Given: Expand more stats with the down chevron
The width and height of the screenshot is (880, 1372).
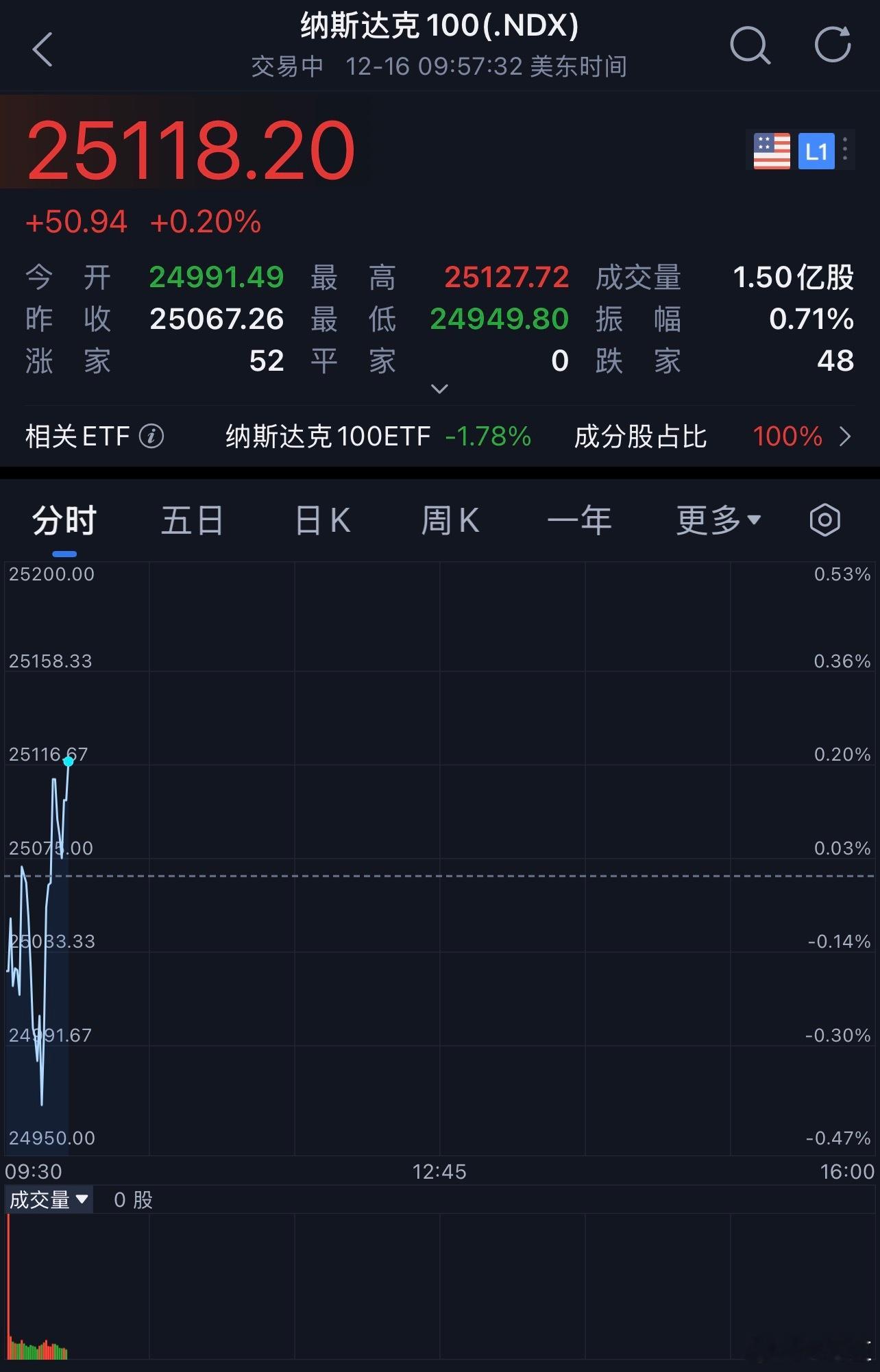Looking at the screenshot, I should tap(439, 389).
